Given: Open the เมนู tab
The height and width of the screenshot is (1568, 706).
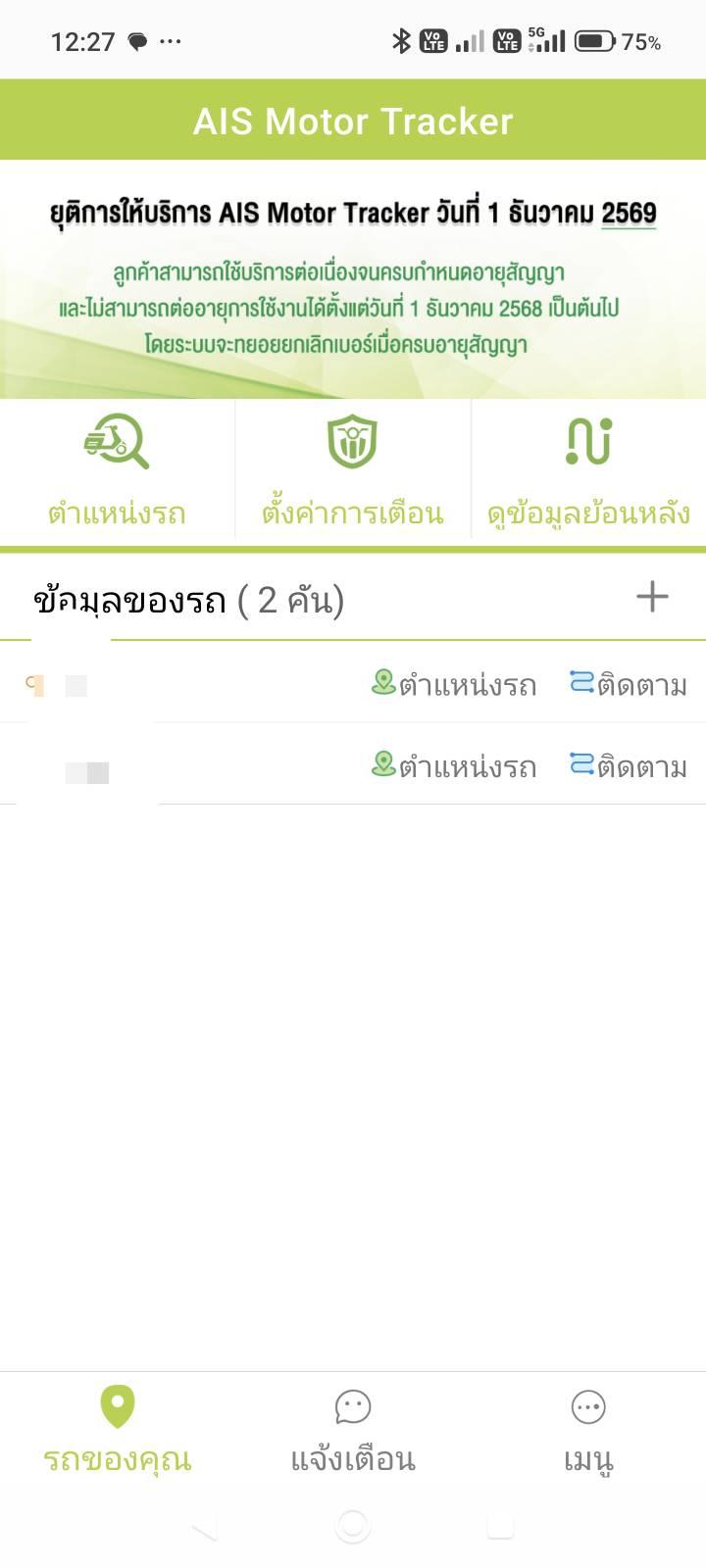Looking at the screenshot, I should click(x=588, y=1431).
